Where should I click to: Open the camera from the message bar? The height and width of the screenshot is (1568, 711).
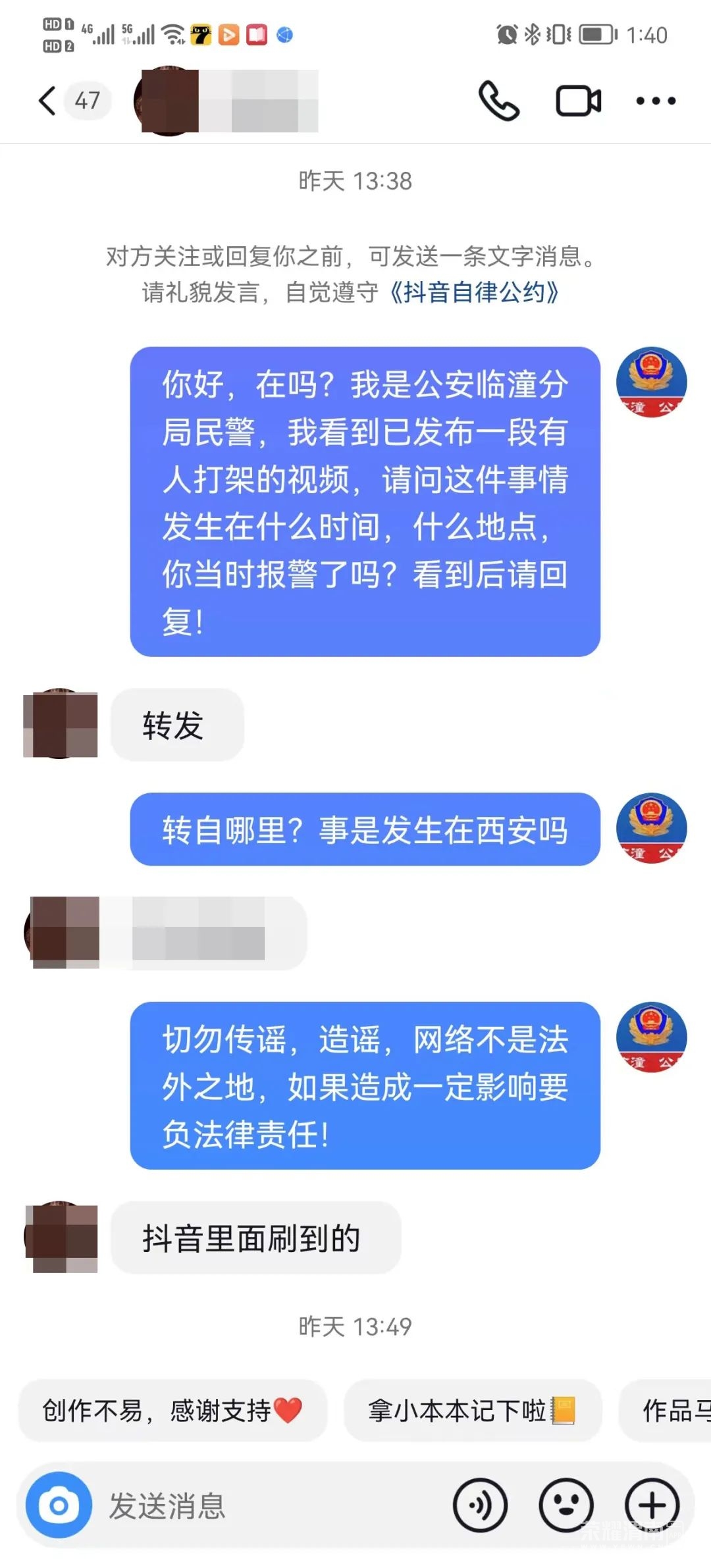(x=59, y=1505)
